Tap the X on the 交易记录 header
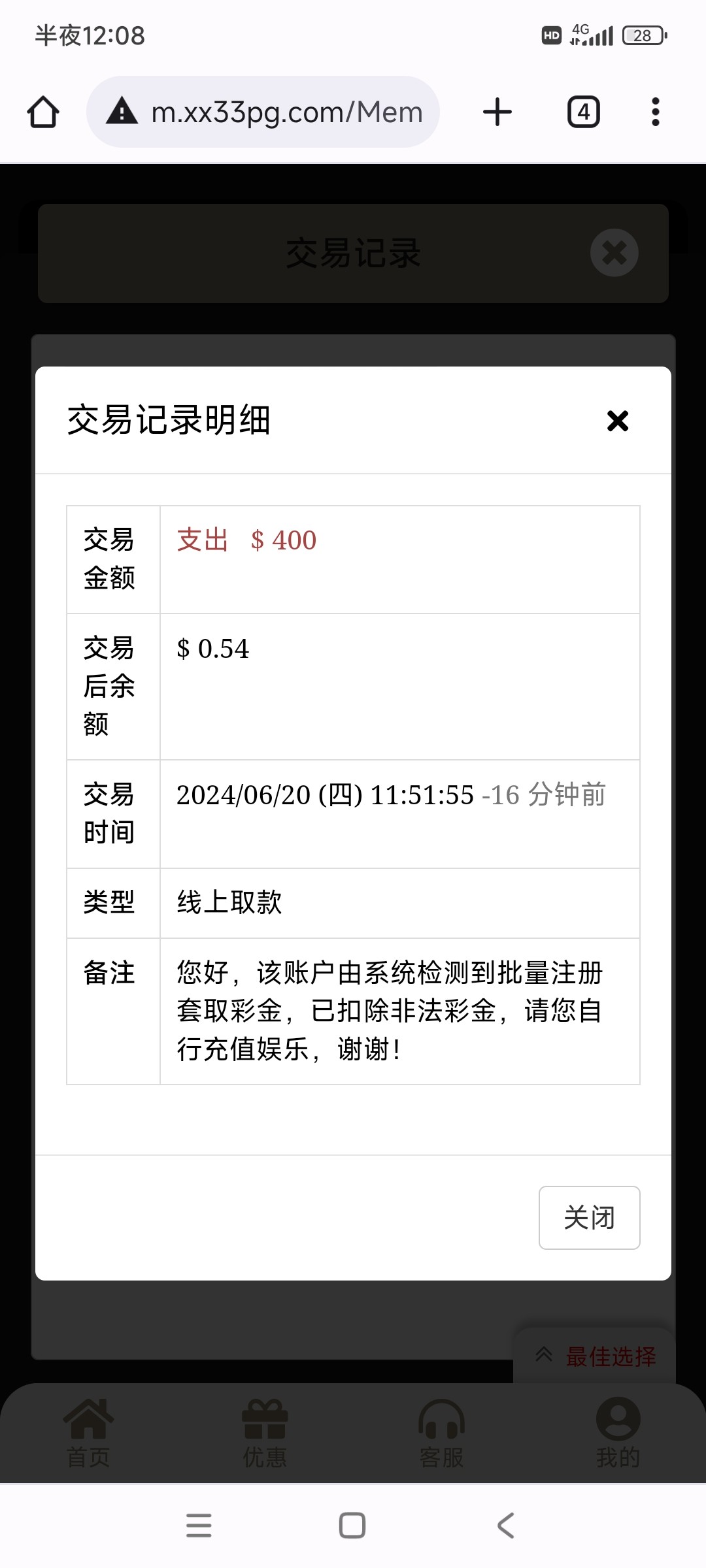 pyautogui.click(x=613, y=253)
